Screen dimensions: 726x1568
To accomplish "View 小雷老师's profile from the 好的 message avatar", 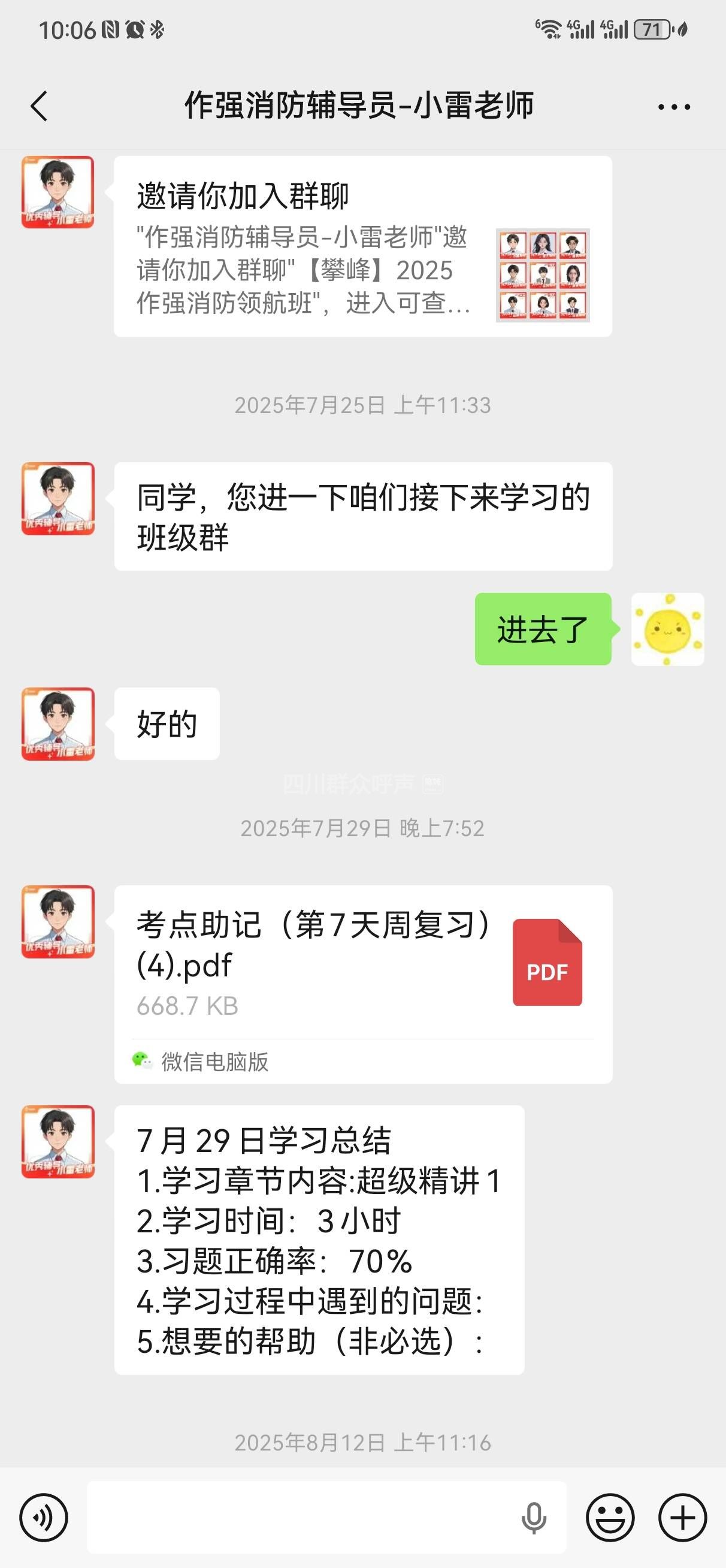I will click(58, 723).
